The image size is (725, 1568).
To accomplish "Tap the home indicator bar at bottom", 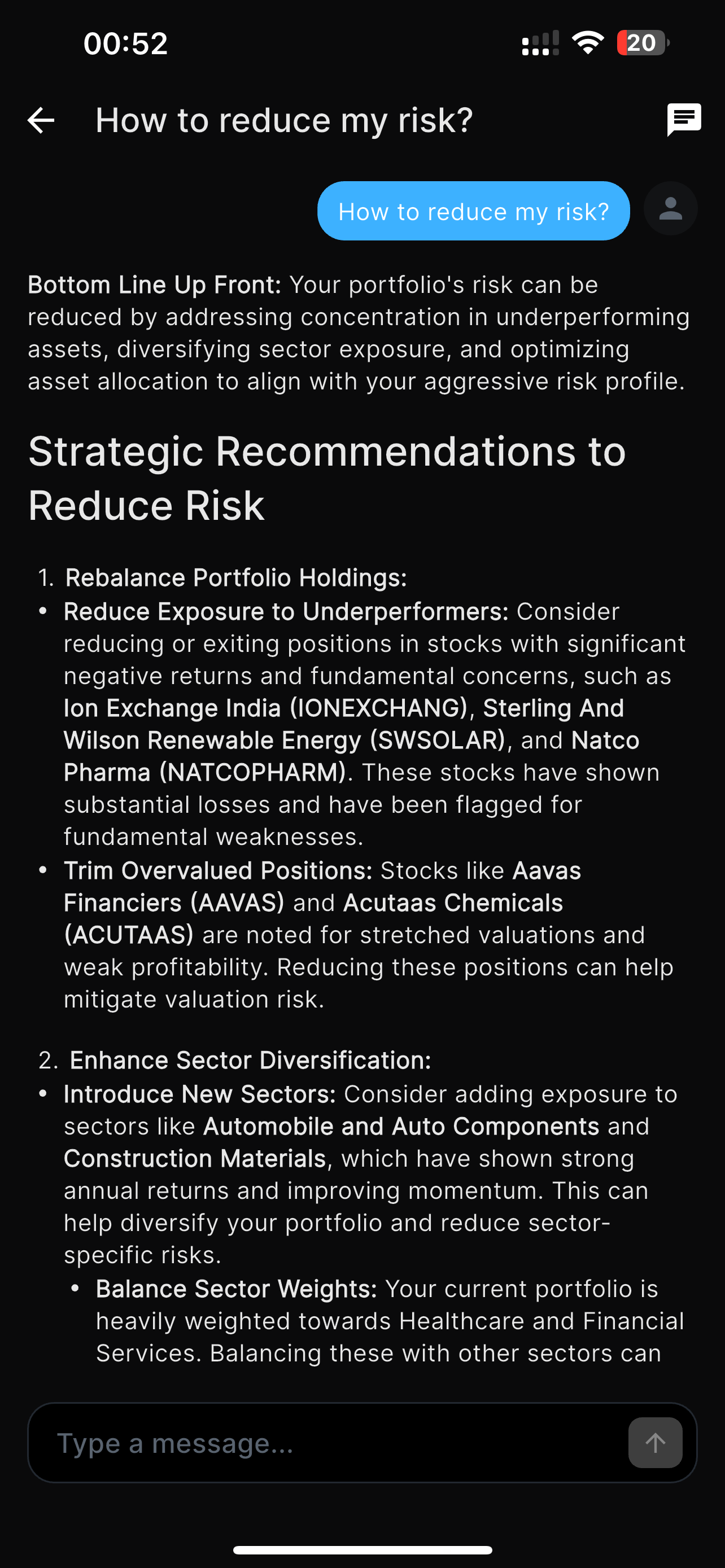I will [362, 1548].
